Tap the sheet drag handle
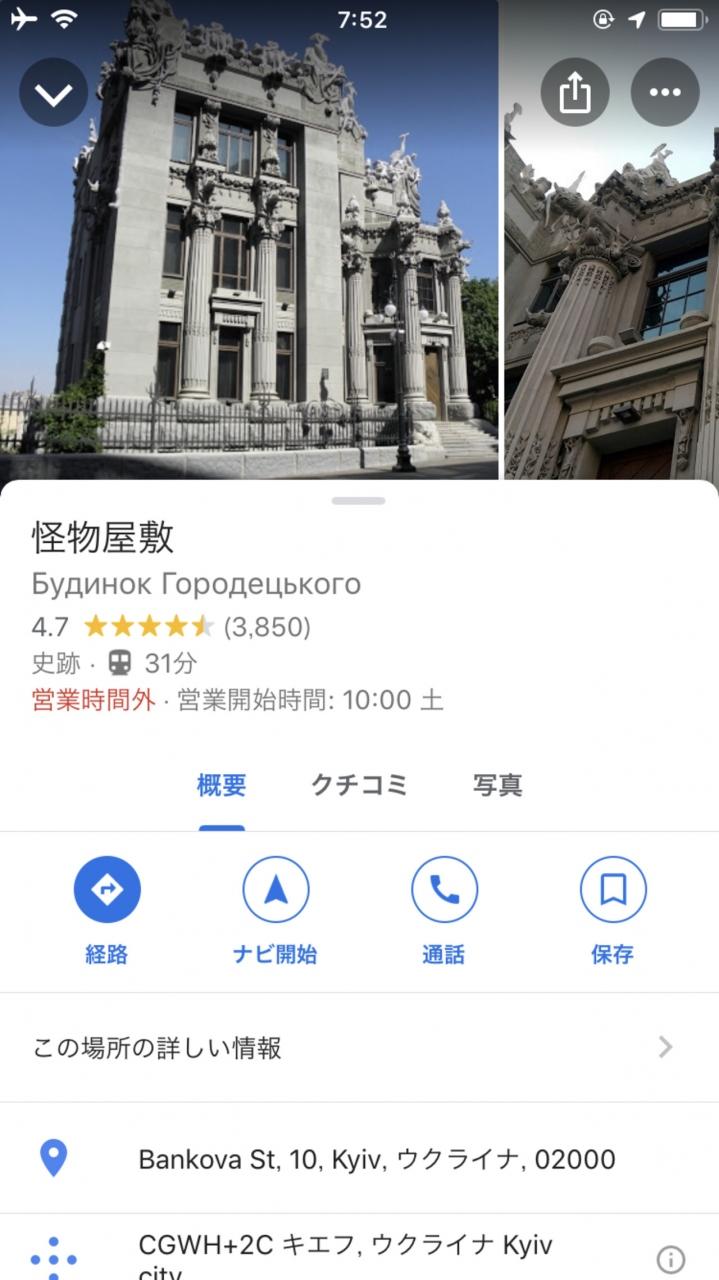The image size is (719, 1280). 359,501
